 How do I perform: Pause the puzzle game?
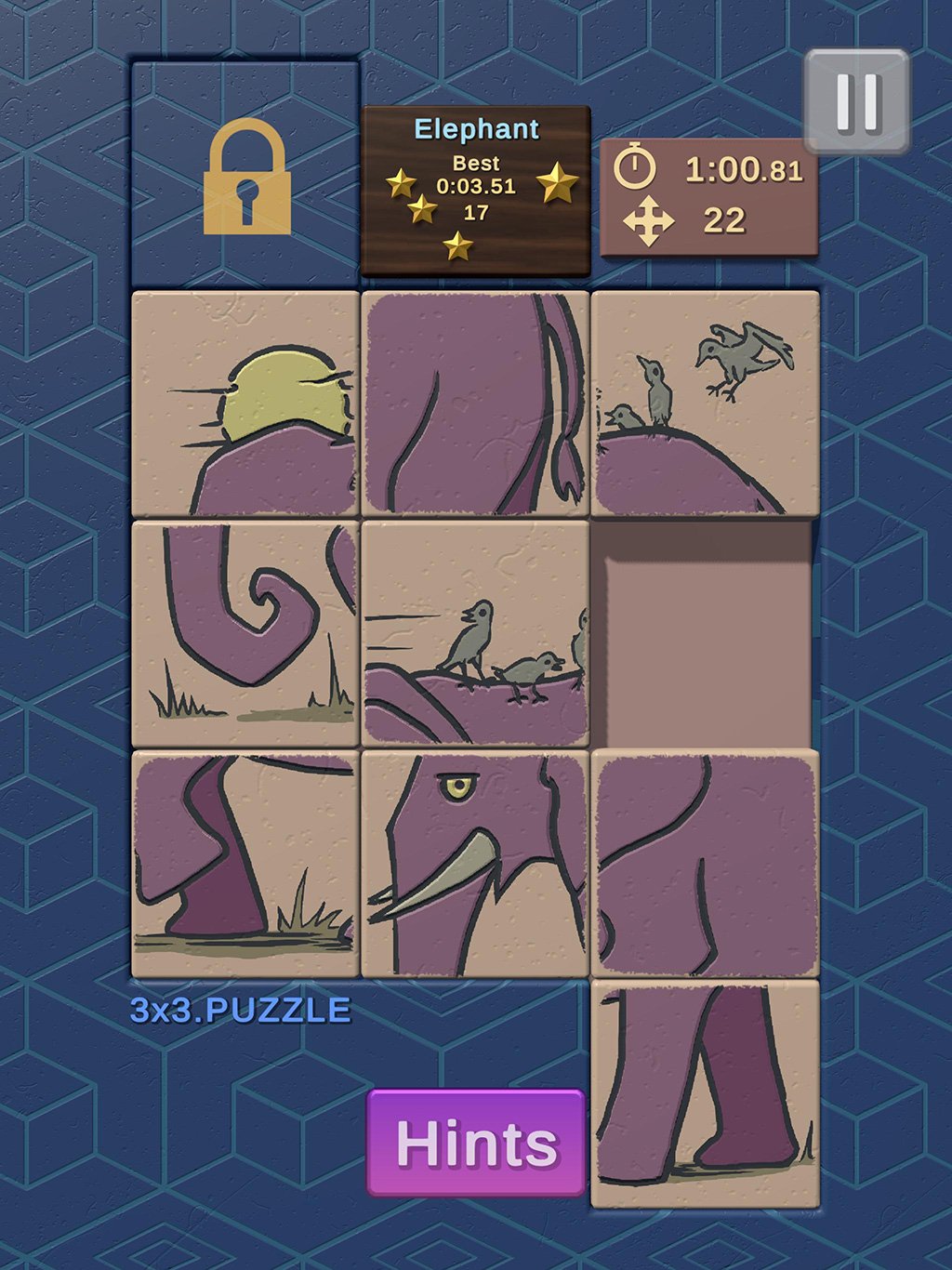coord(856,101)
